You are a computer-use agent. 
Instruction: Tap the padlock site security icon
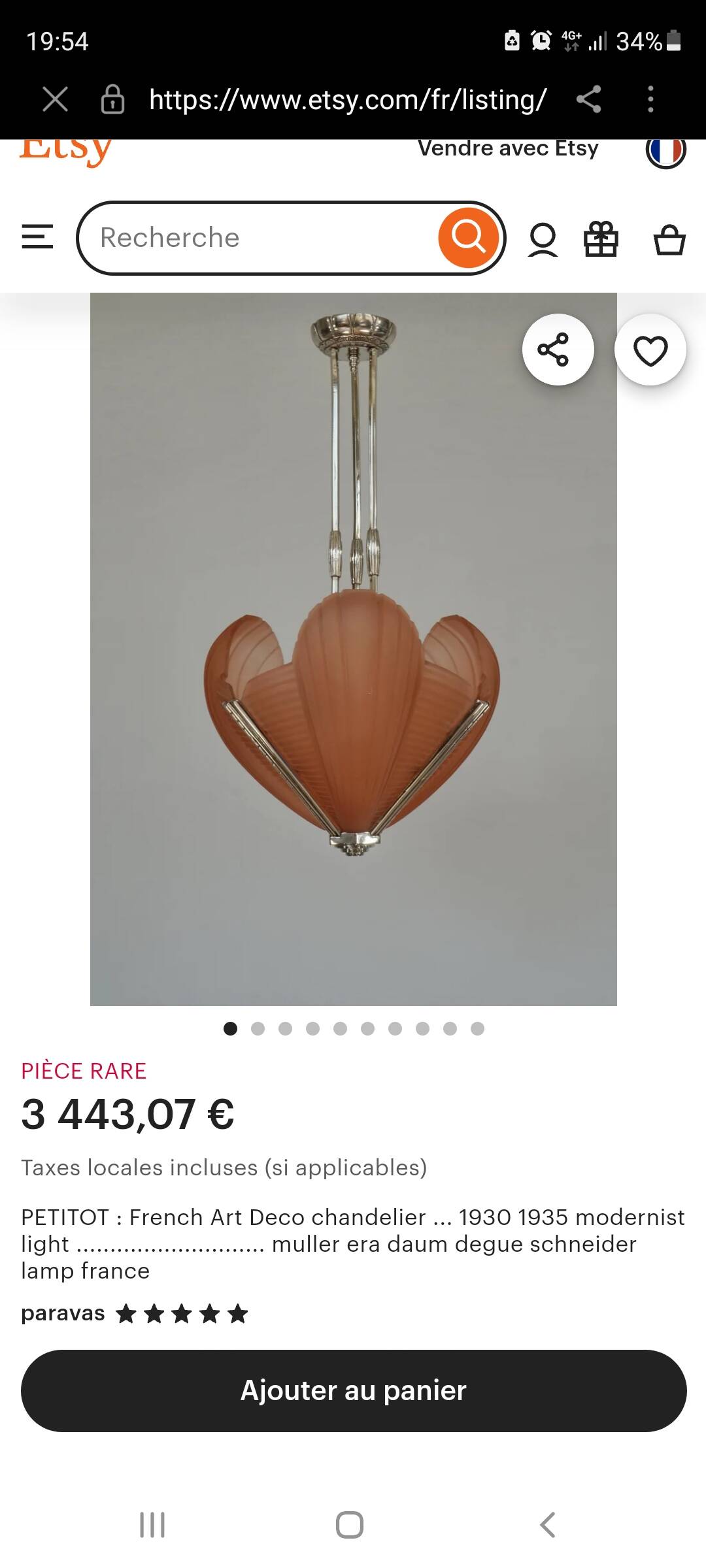pos(113,99)
